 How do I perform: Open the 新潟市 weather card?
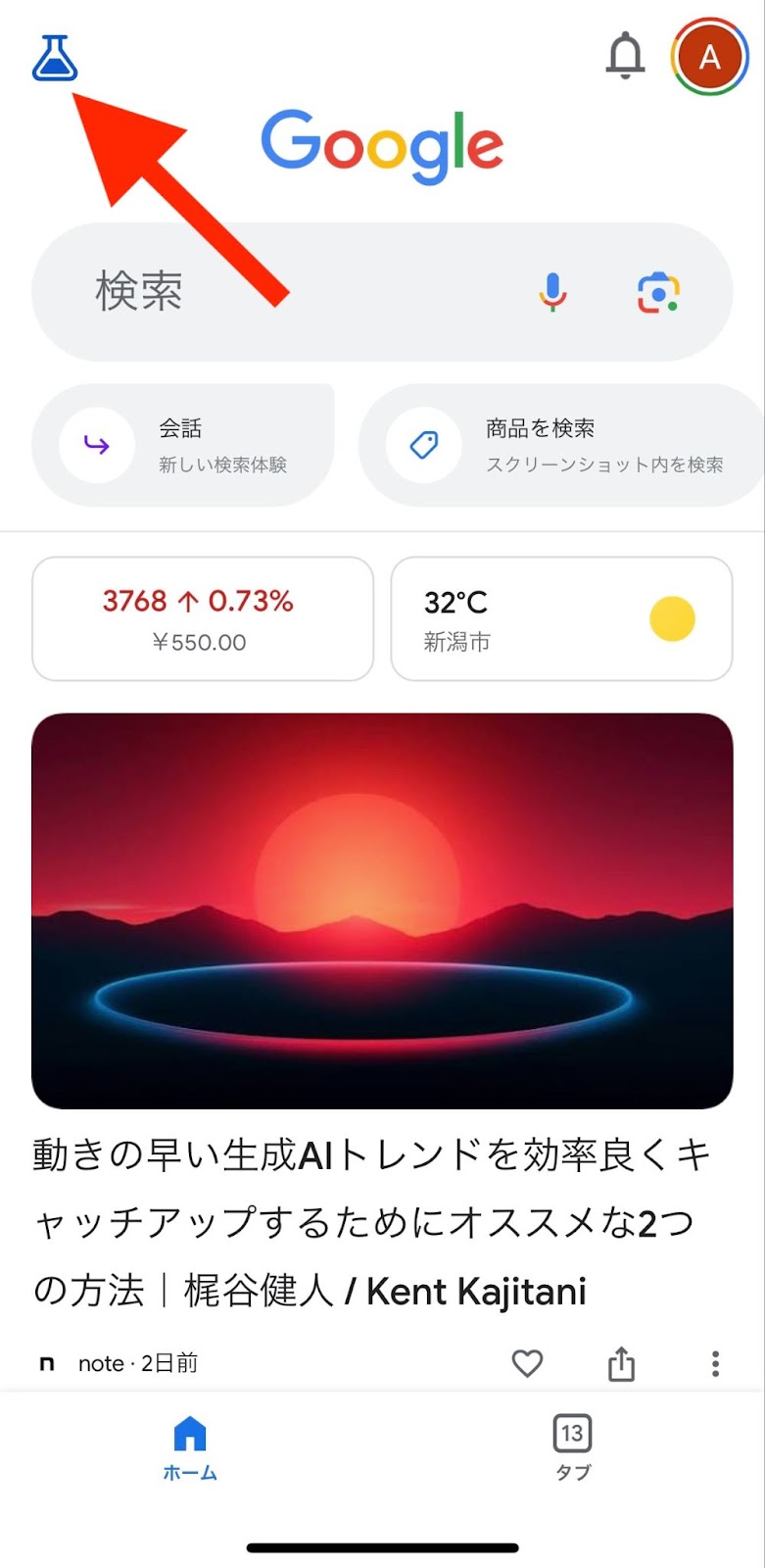561,618
